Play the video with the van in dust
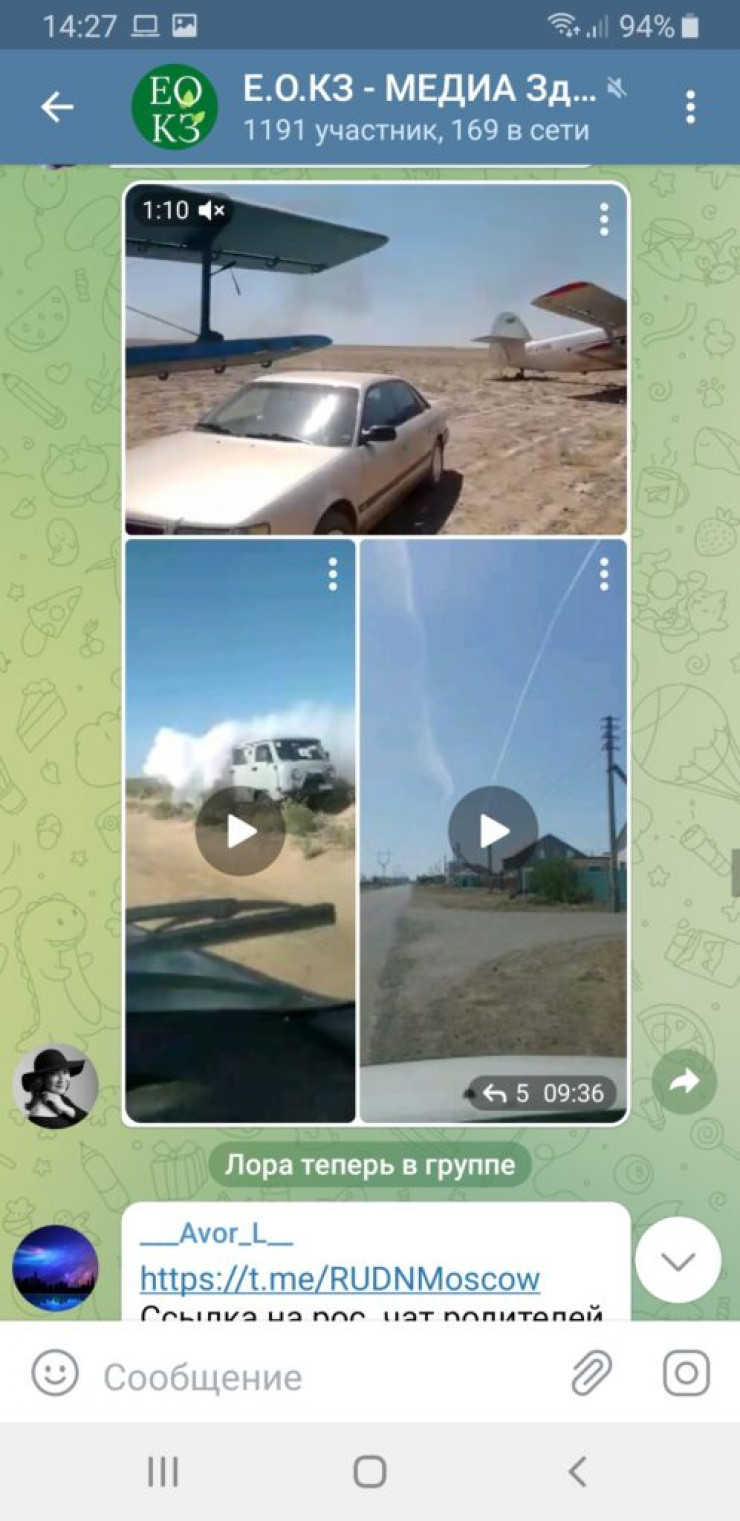The width and height of the screenshot is (740, 1521). [240, 831]
